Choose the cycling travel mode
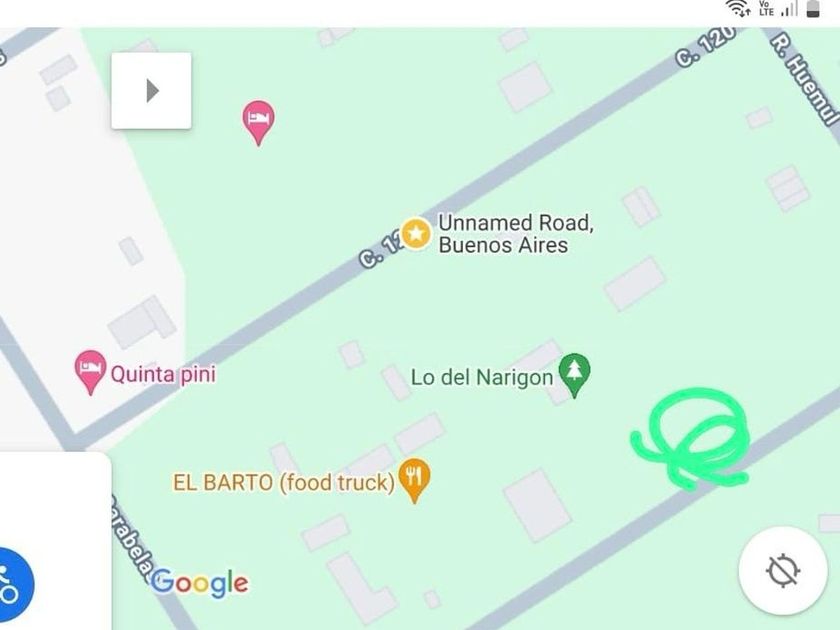 pos(10,581)
